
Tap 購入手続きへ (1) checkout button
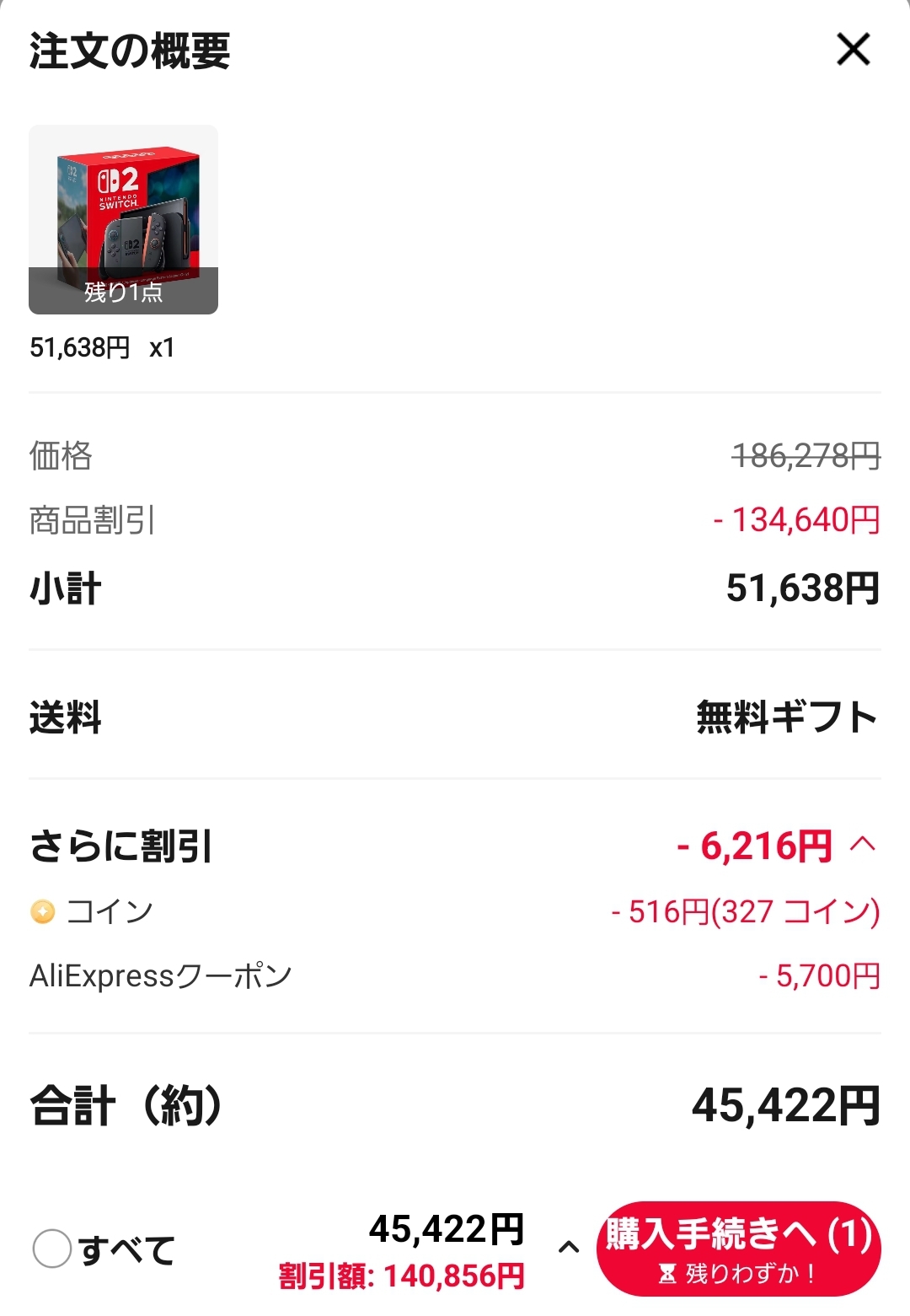coord(738,1249)
